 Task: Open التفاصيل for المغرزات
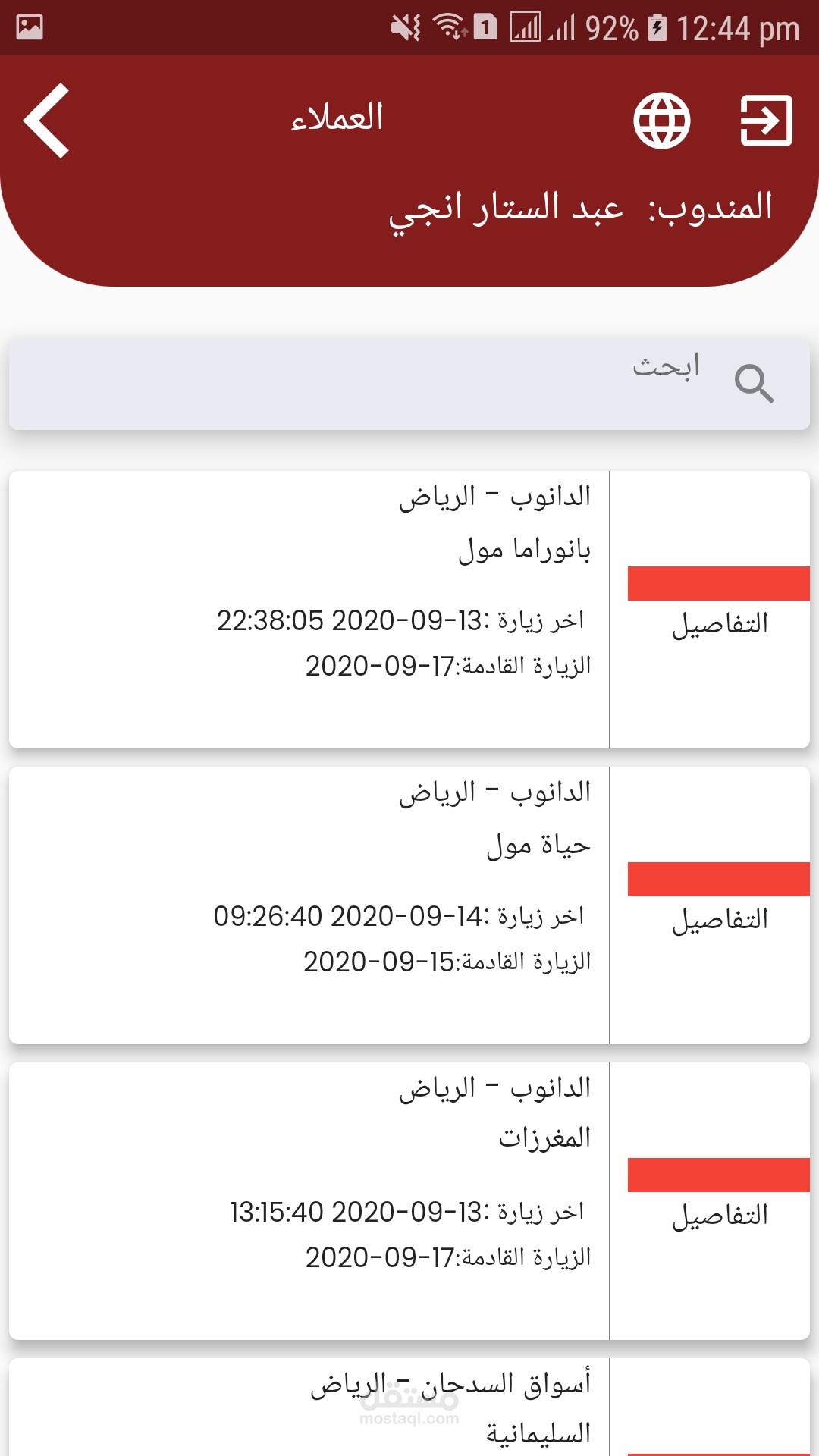coord(720,1216)
